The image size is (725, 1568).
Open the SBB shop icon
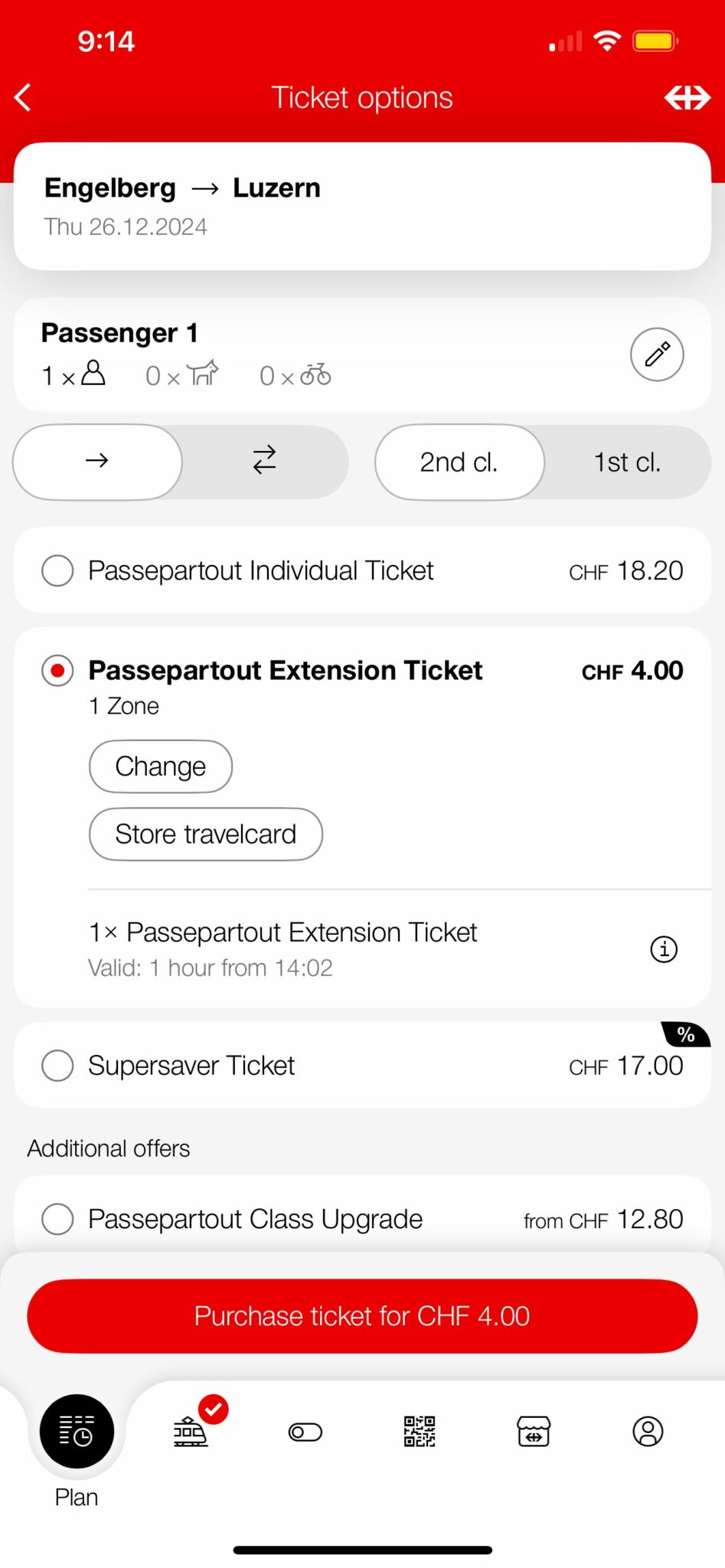coord(533,1432)
